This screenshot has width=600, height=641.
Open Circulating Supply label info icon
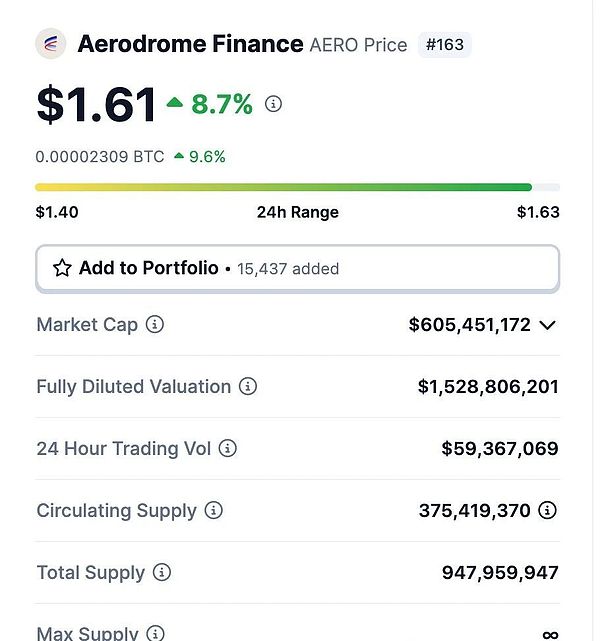click(213, 510)
